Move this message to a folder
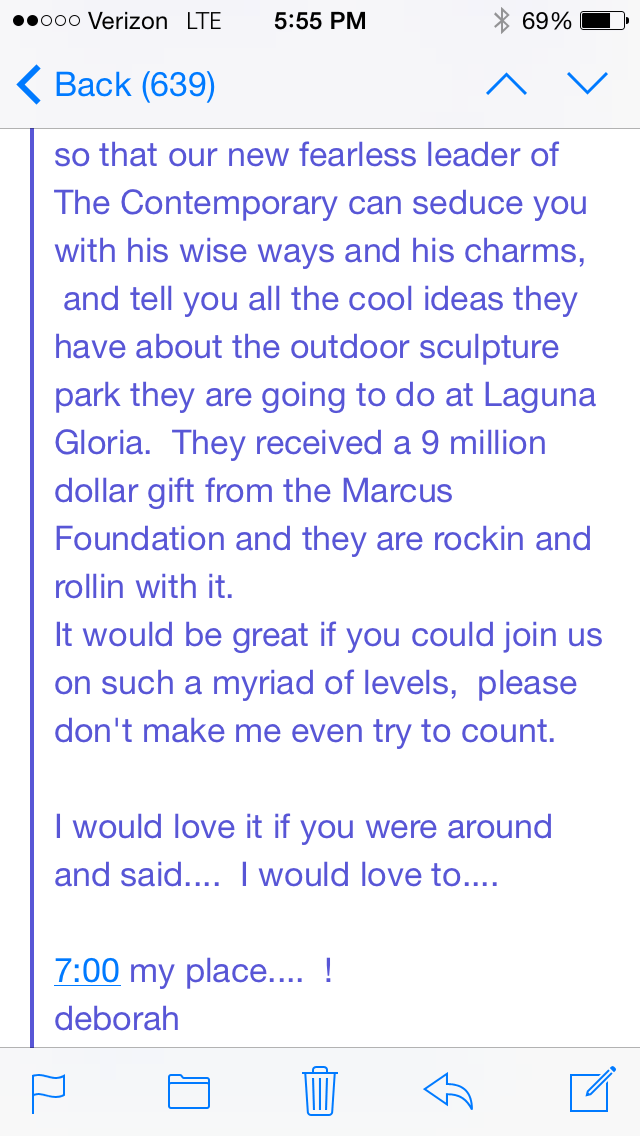The width and height of the screenshot is (640, 1136). tap(188, 1090)
